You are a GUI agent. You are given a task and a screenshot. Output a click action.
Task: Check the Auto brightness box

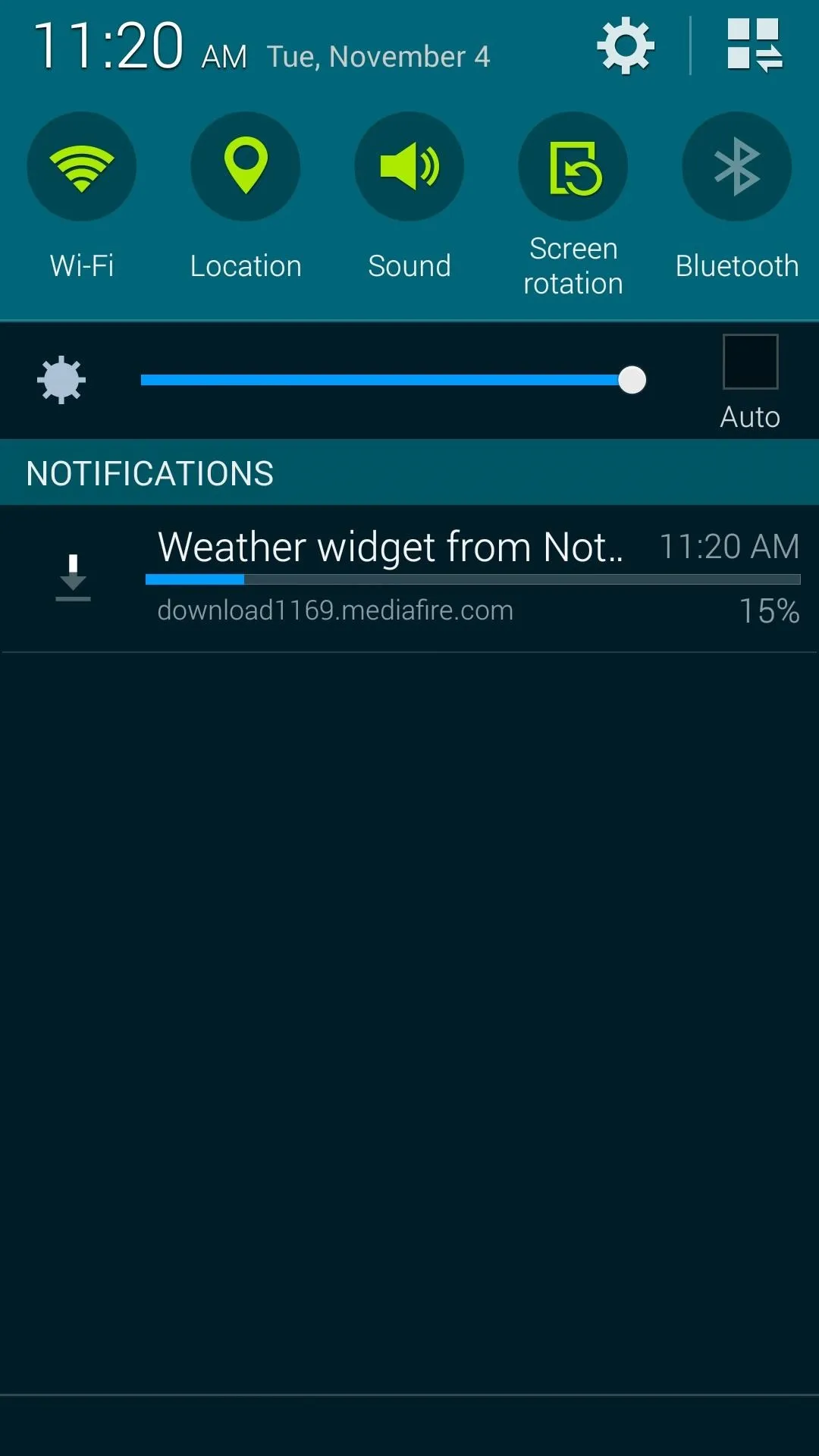tap(751, 362)
